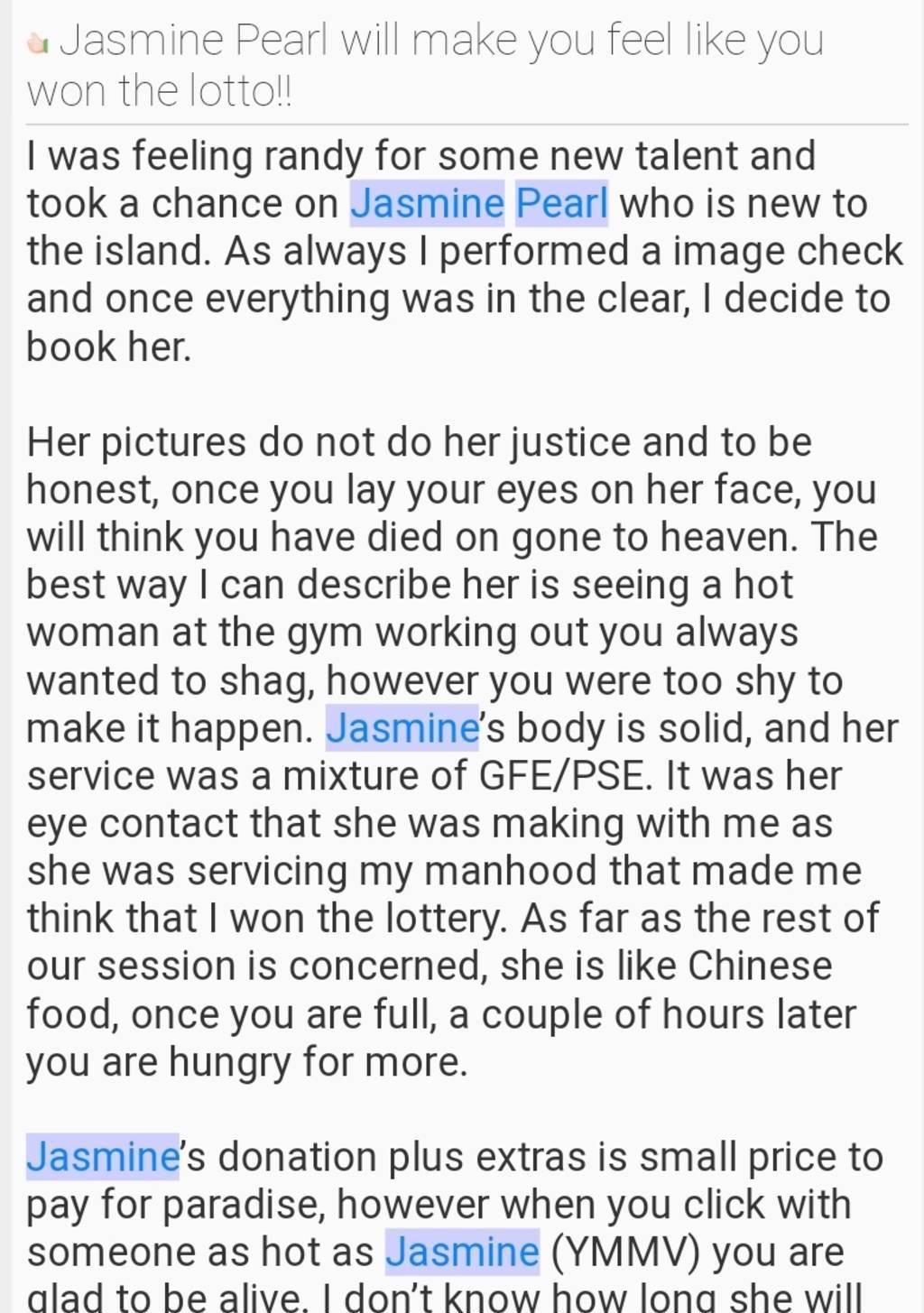Follow the Jasmine link next to (YMMV)
Screen dimensions: 924x1313
click(462, 1253)
